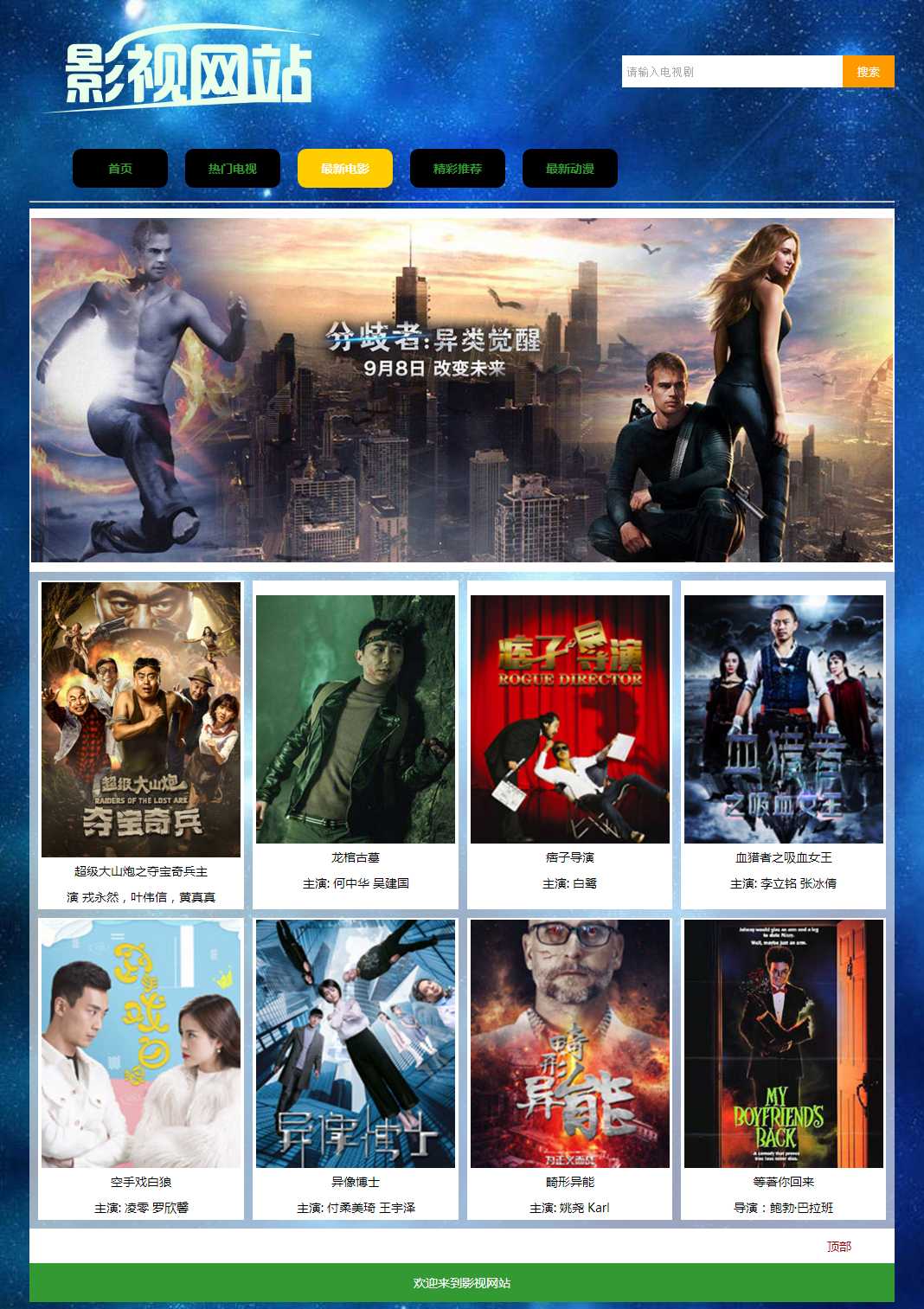
Task: Open the 空手戏白狼 movie card
Action: point(141,1043)
